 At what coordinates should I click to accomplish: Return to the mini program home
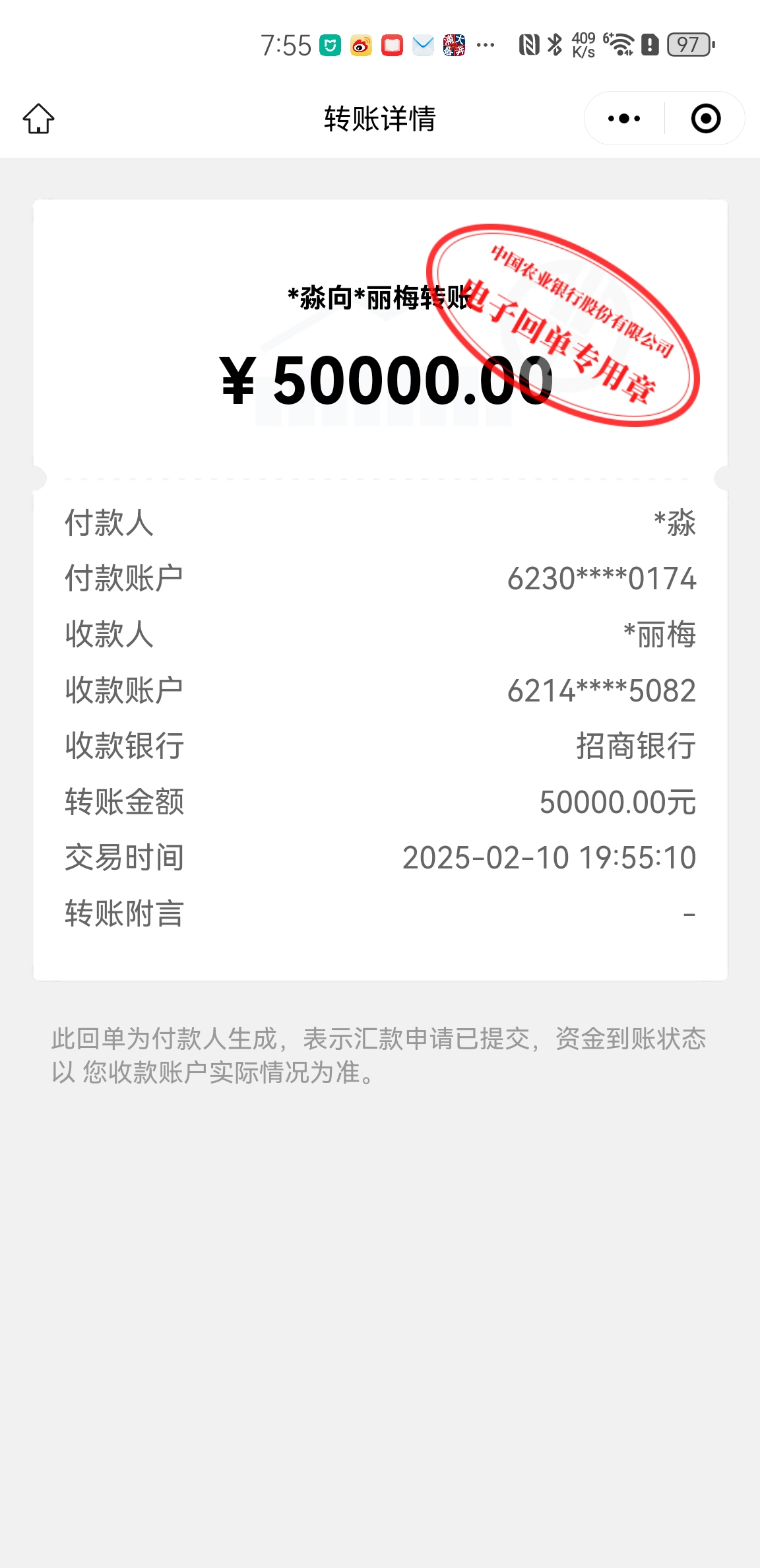coord(39,119)
